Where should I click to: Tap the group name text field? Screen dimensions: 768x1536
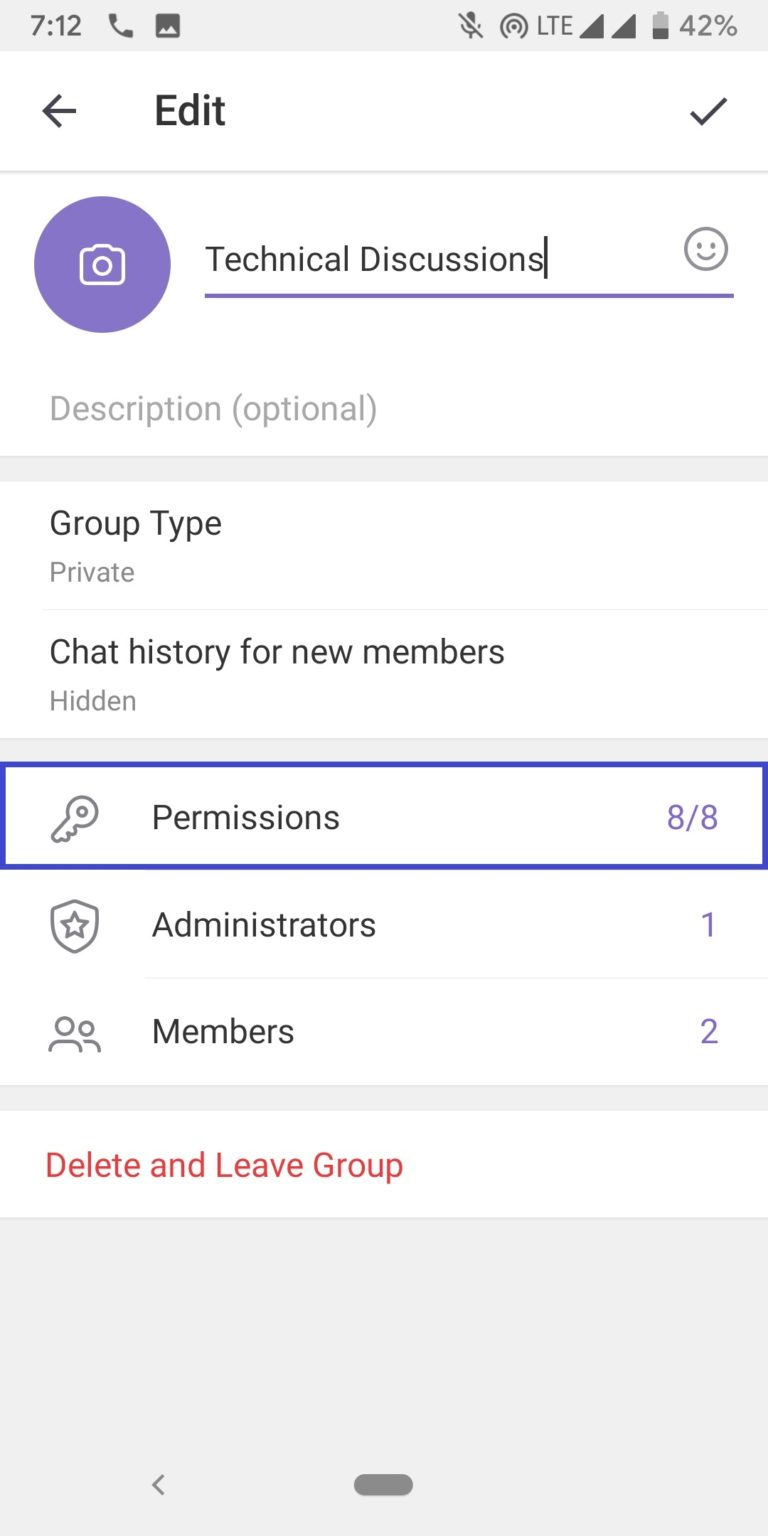coord(440,260)
